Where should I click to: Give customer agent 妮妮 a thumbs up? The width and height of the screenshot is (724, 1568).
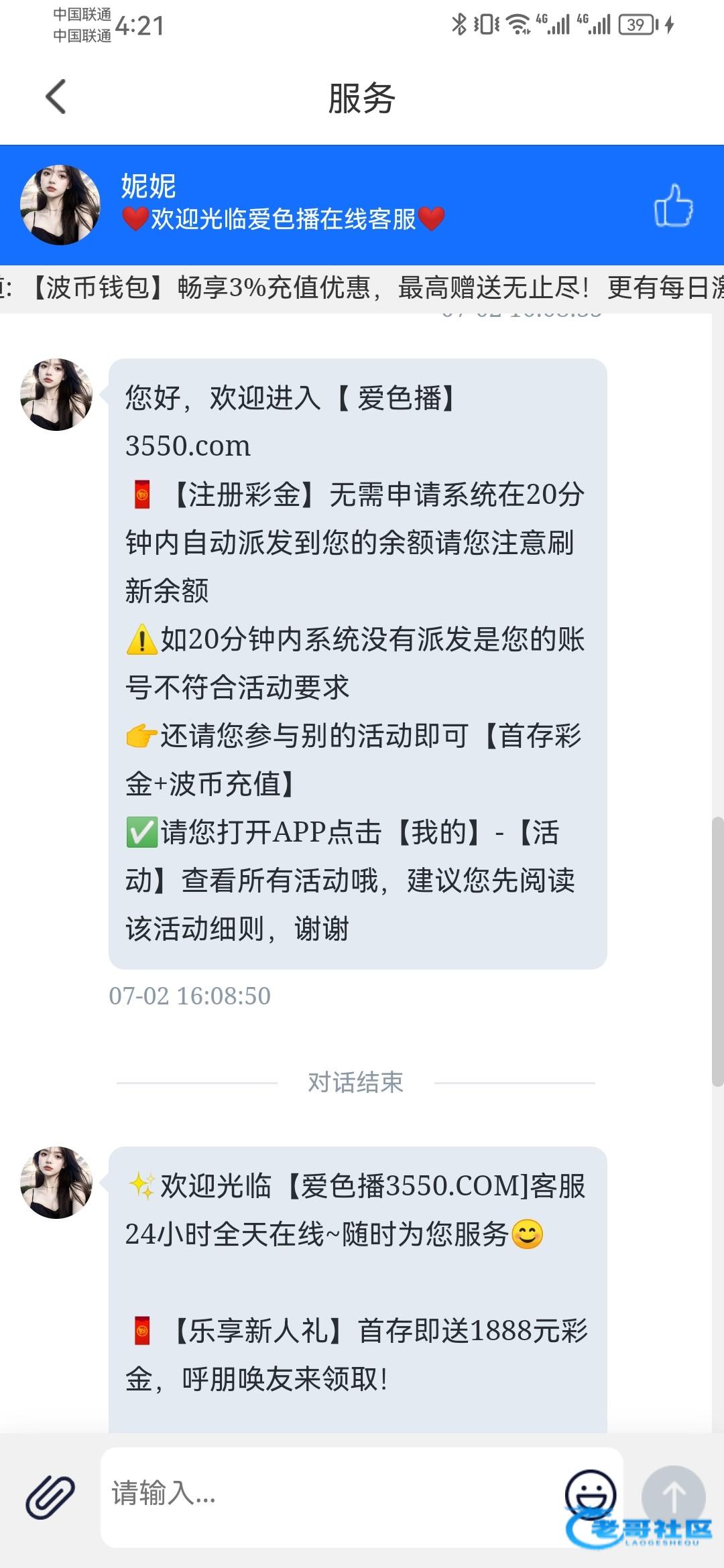point(673,205)
